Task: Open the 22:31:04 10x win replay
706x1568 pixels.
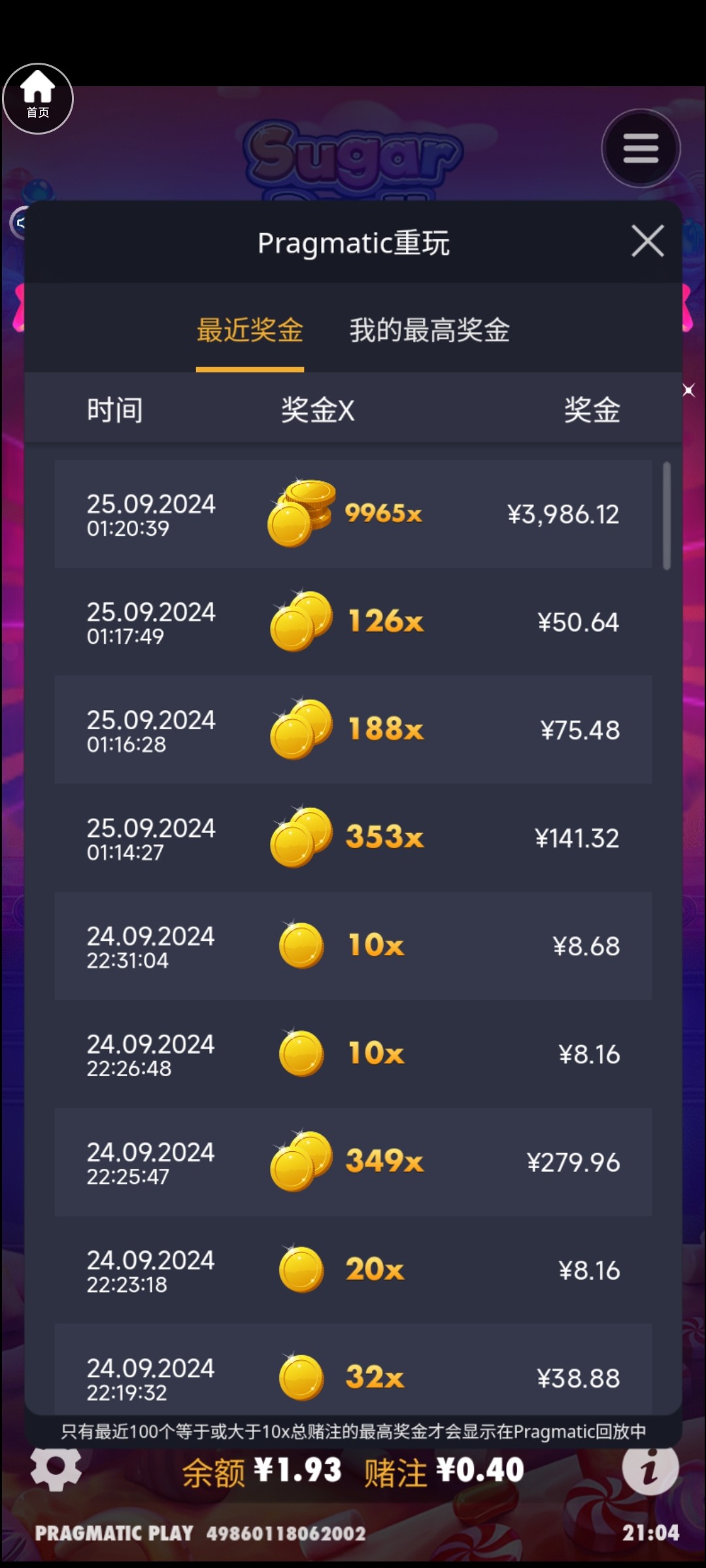Action: coord(353,945)
